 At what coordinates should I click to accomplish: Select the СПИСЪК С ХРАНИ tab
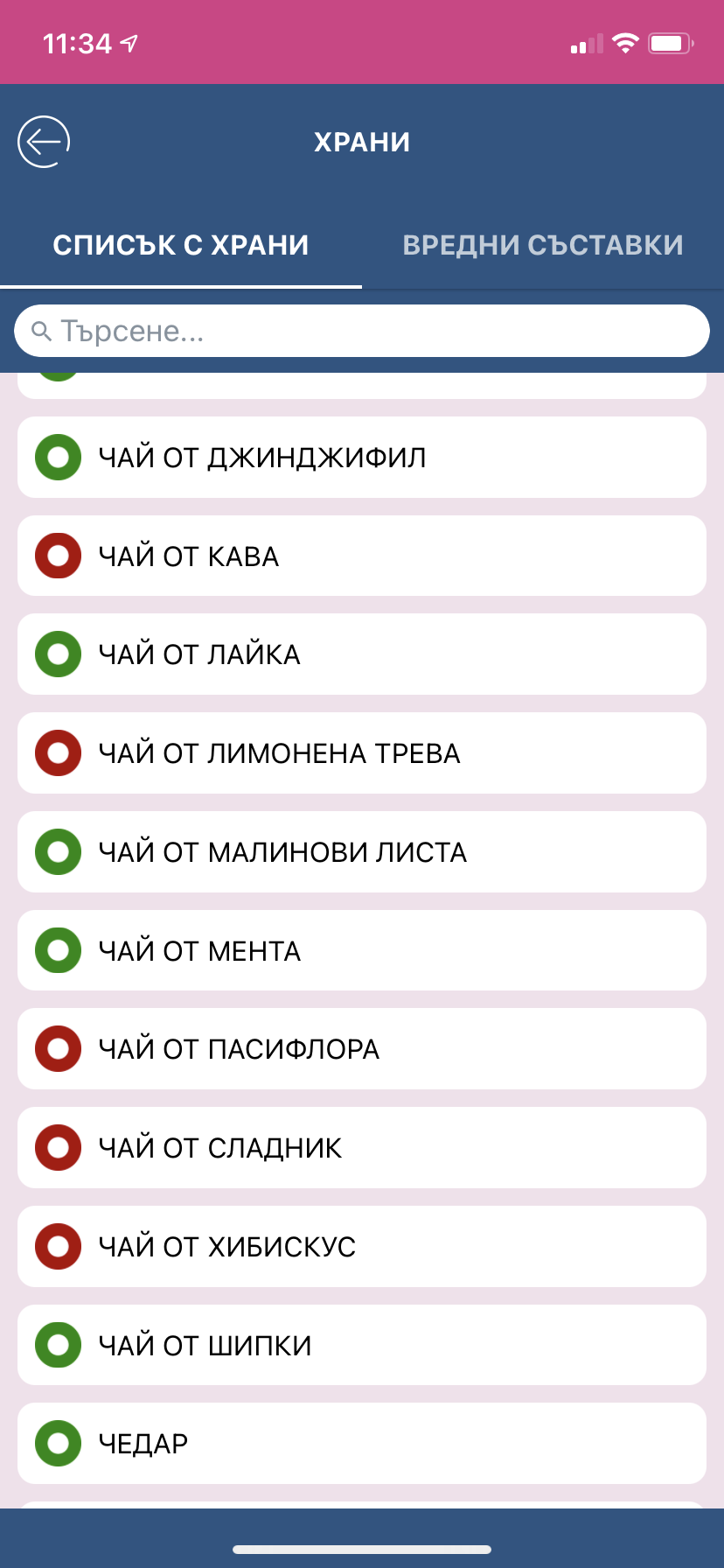click(181, 245)
